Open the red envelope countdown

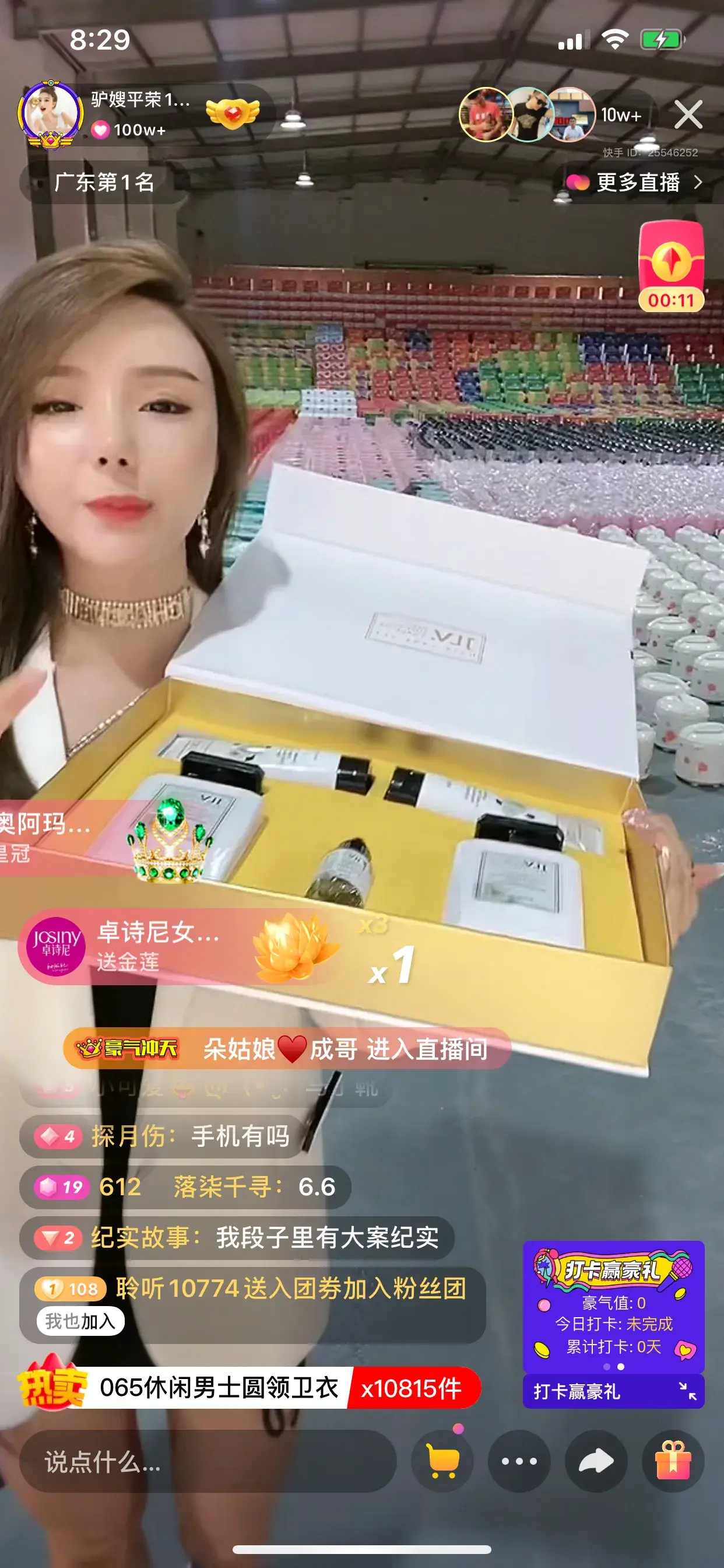tap(670, 266)
